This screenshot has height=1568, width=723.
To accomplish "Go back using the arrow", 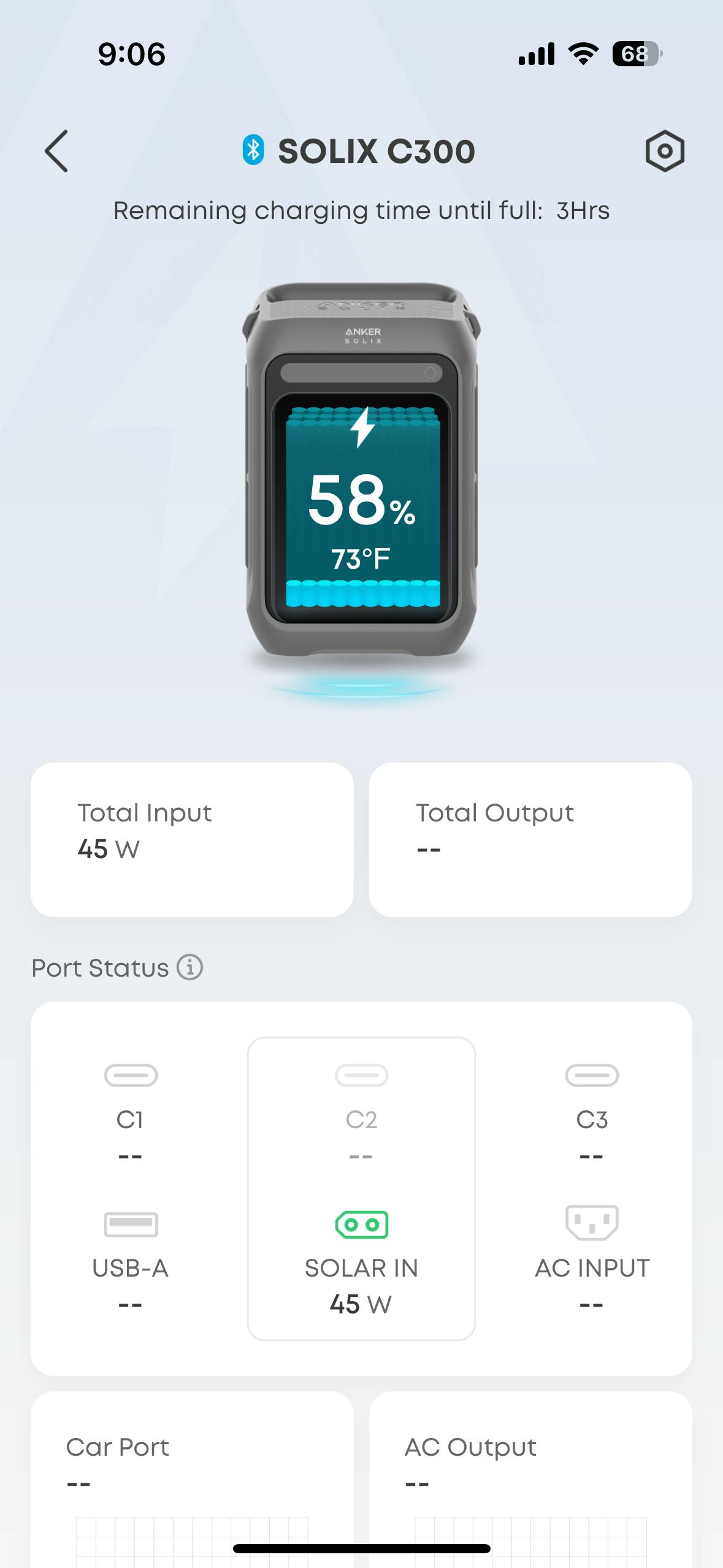I will [56, 151].
